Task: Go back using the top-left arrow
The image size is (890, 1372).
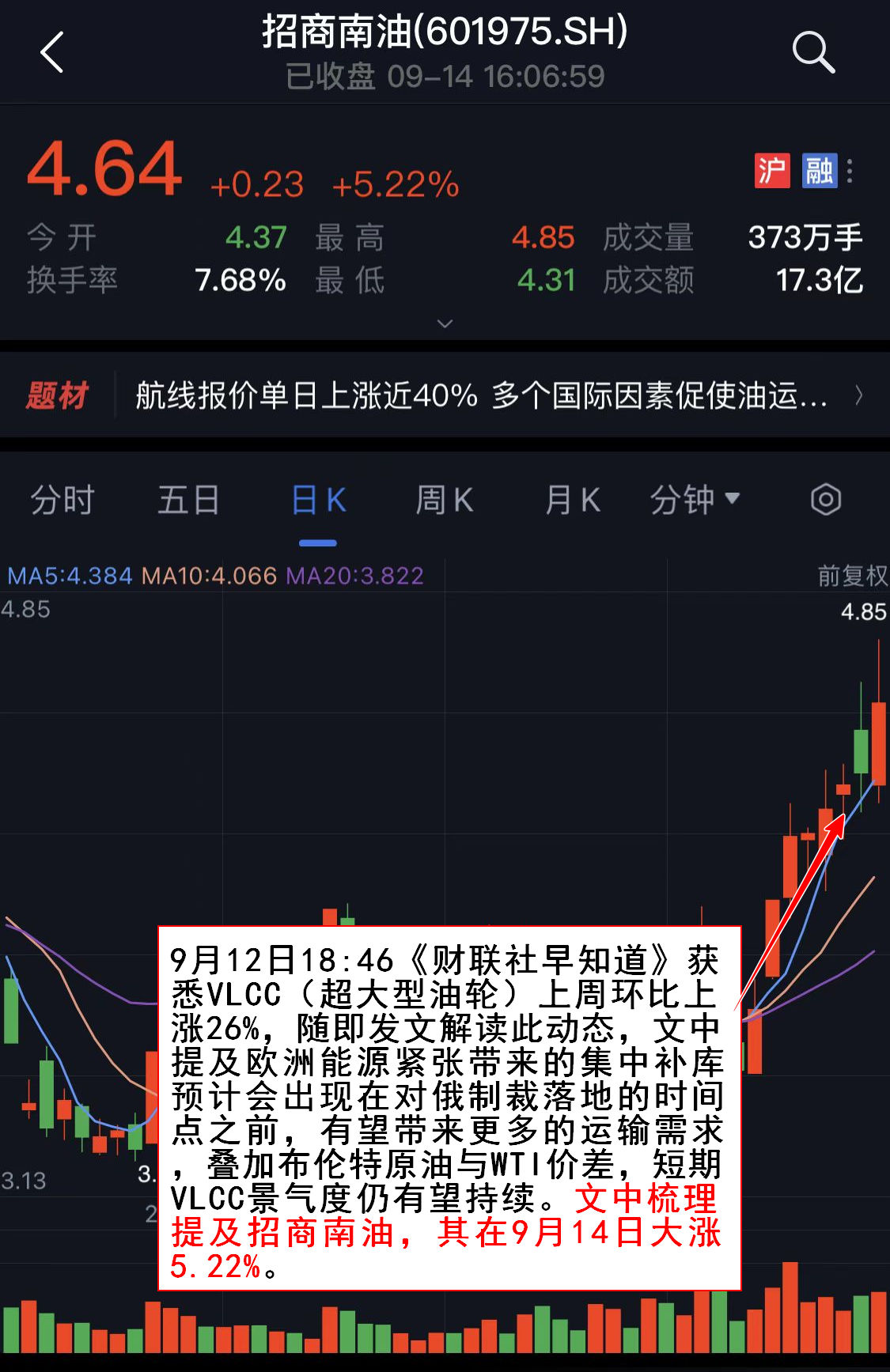Action: click(x=52, y=53)
